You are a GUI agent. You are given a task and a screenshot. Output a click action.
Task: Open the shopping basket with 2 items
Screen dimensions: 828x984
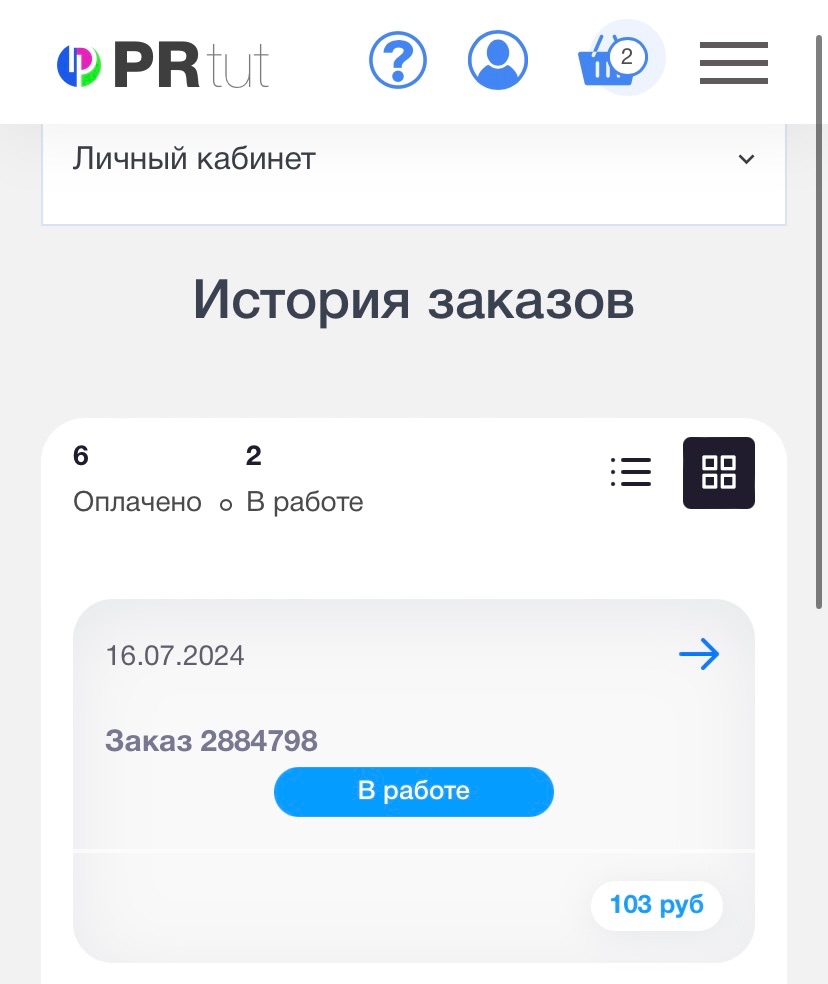point(612,61)
